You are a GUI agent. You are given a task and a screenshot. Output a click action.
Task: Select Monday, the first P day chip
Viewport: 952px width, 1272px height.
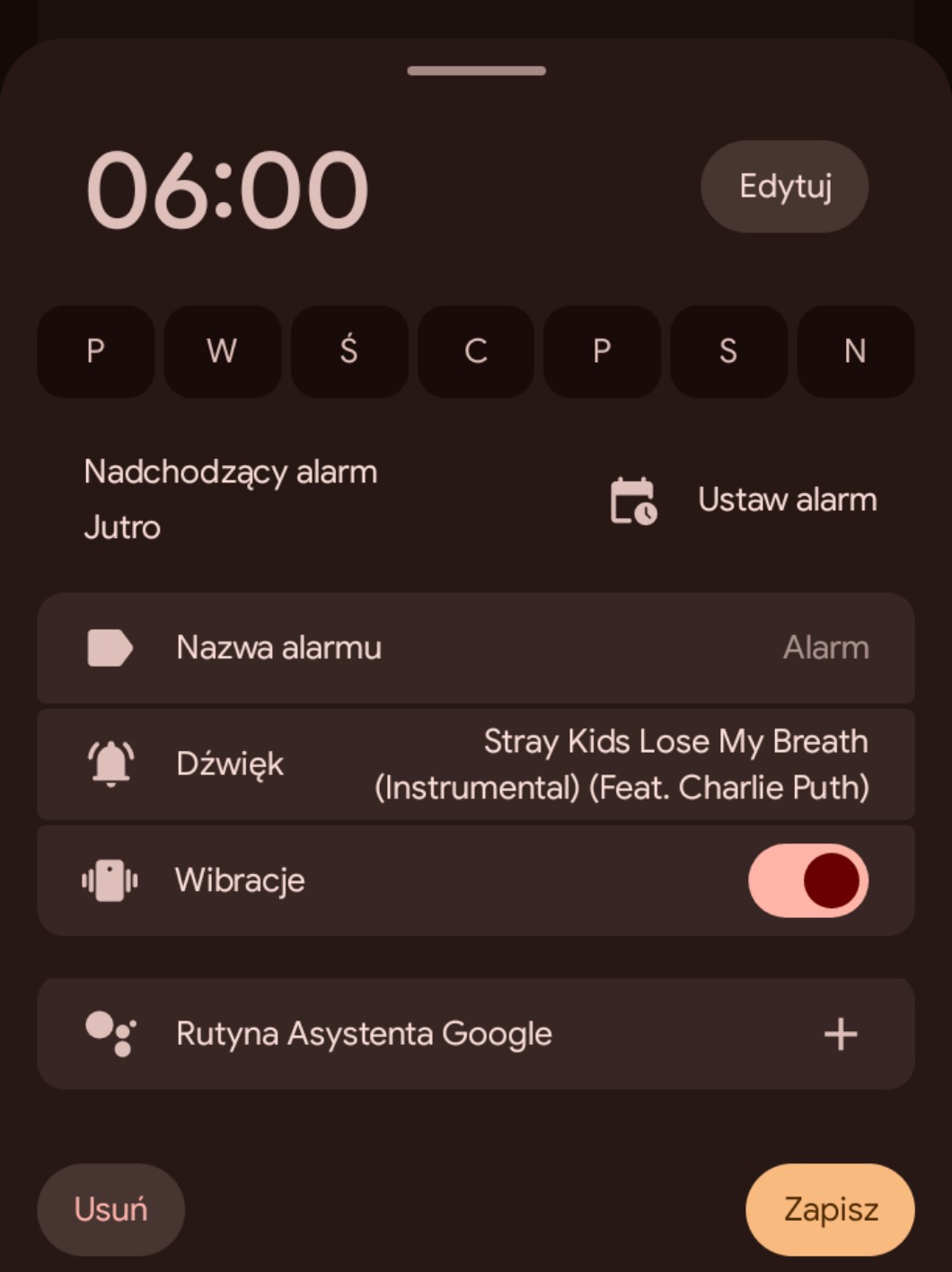tap(95, 351)
